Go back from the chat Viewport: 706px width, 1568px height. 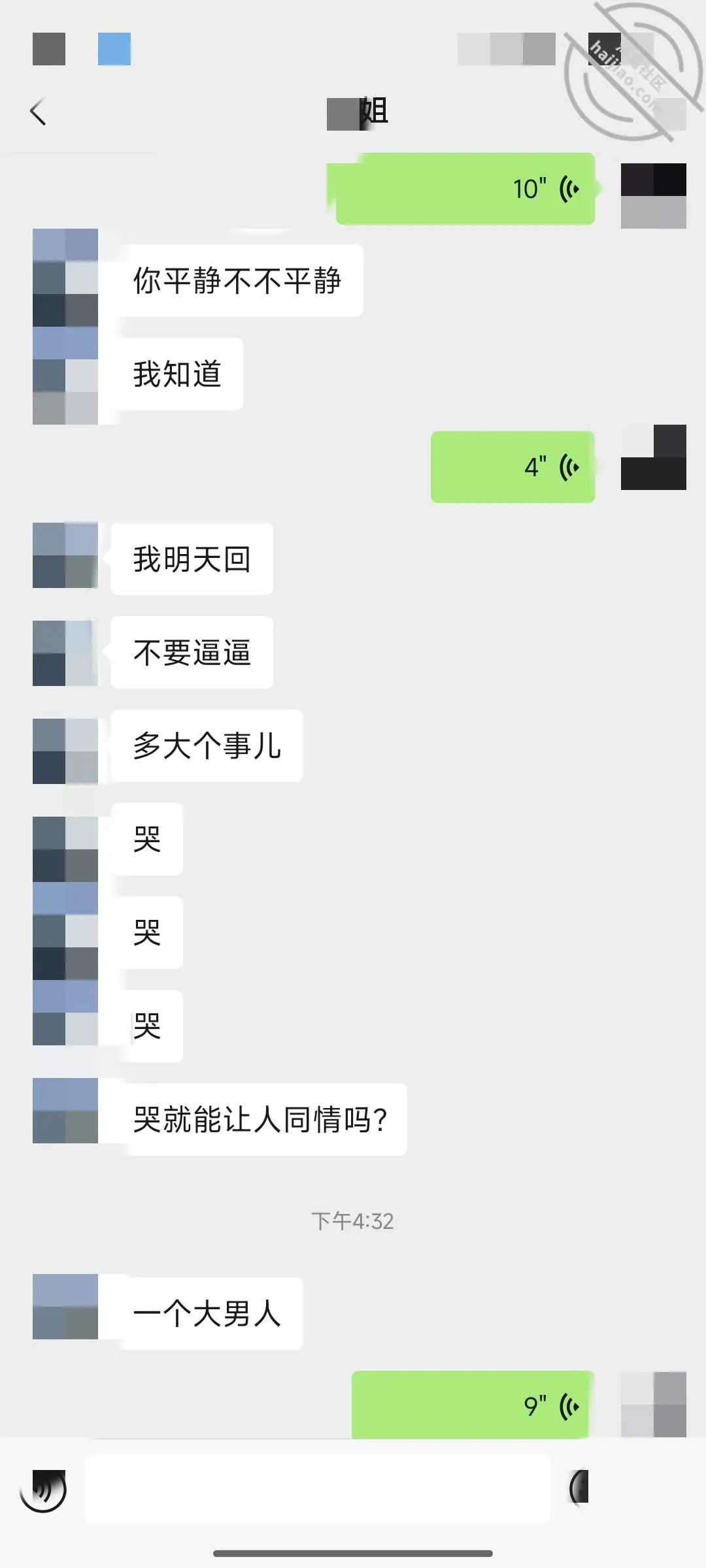(x=38, y=112)
